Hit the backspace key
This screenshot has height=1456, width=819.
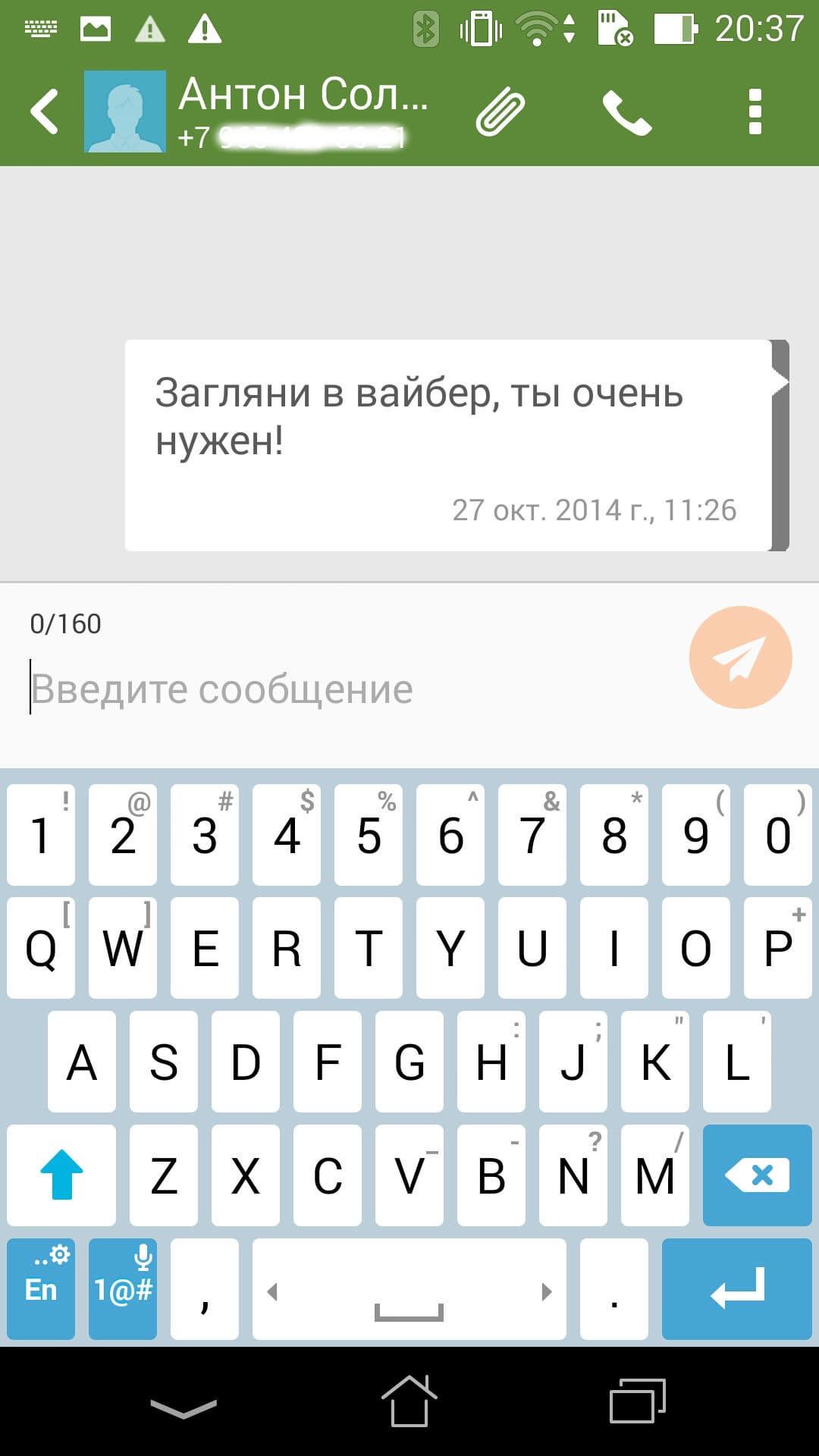coord(757,1175)
